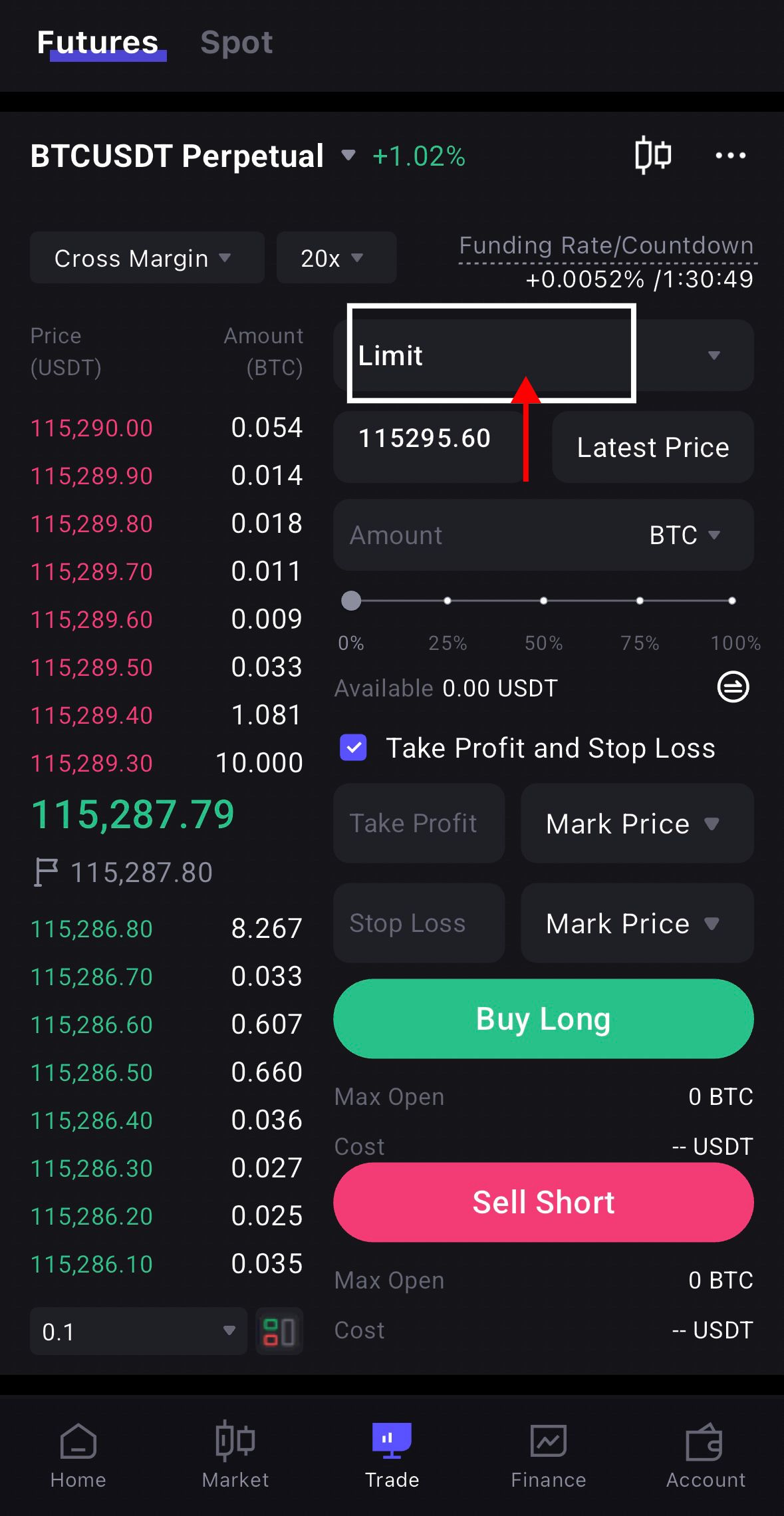
Task: Tap the Latest Price button
Action: [652, 447]
